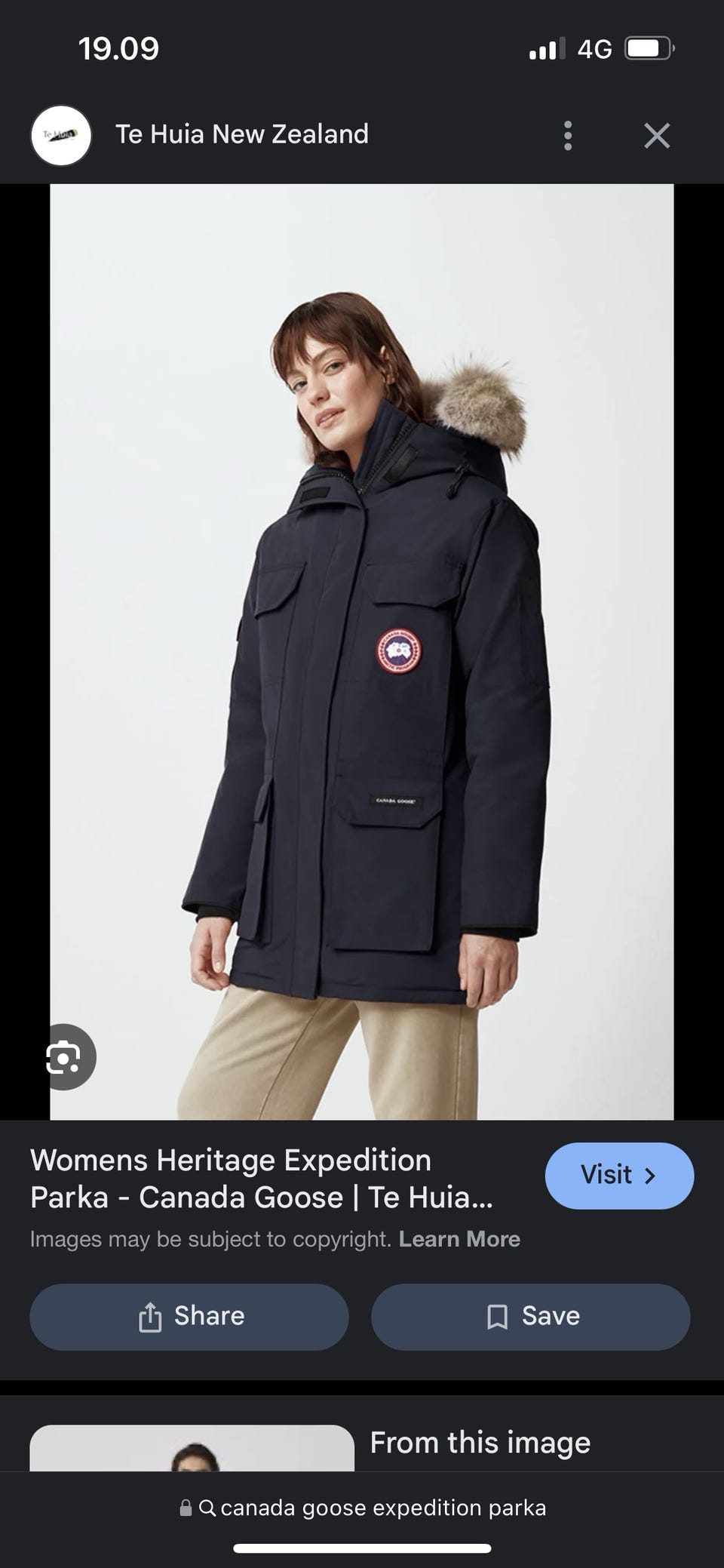This screenshot has height=1568, width=724.
Task: Search this image with Lens icon
Action: click(64, 1056)
